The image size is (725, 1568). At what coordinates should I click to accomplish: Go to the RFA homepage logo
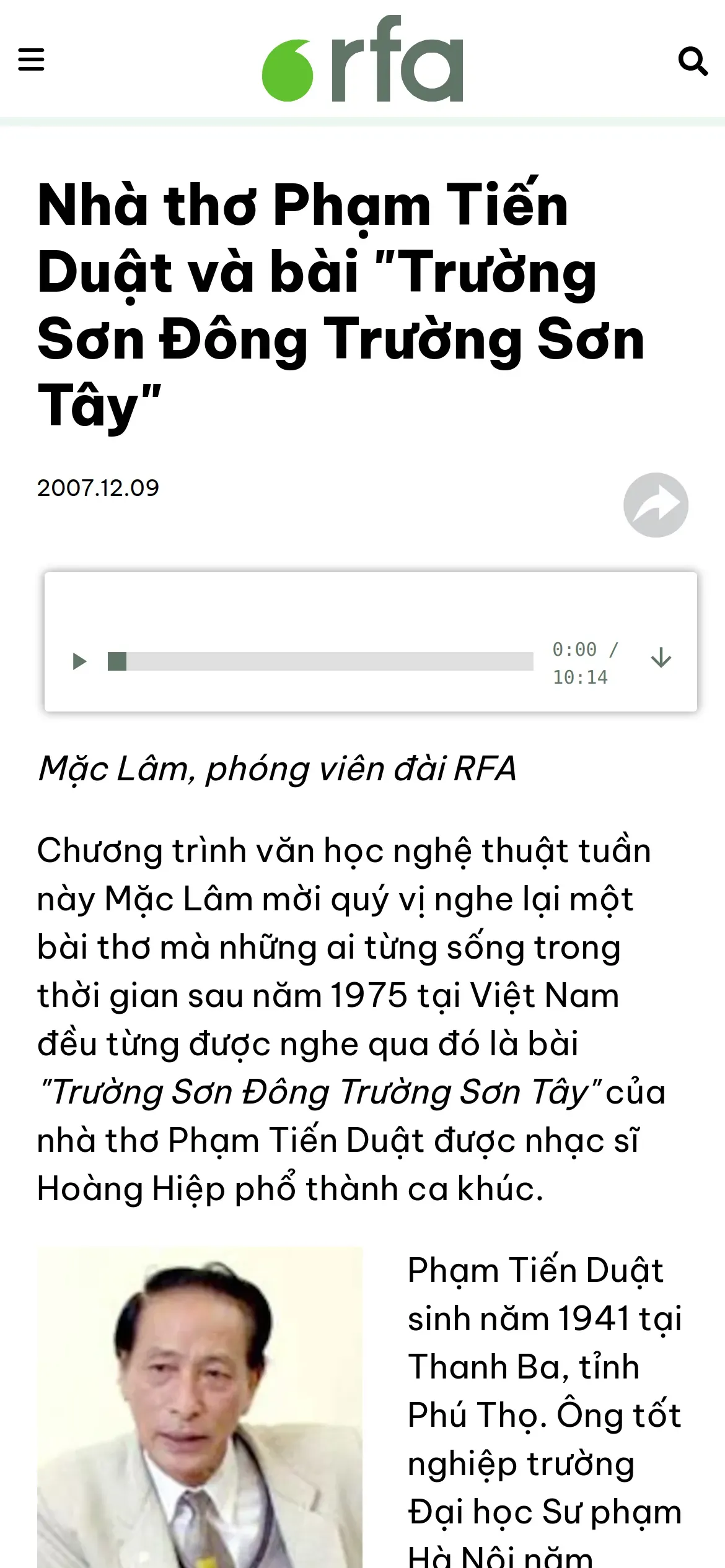coord(362,58)
